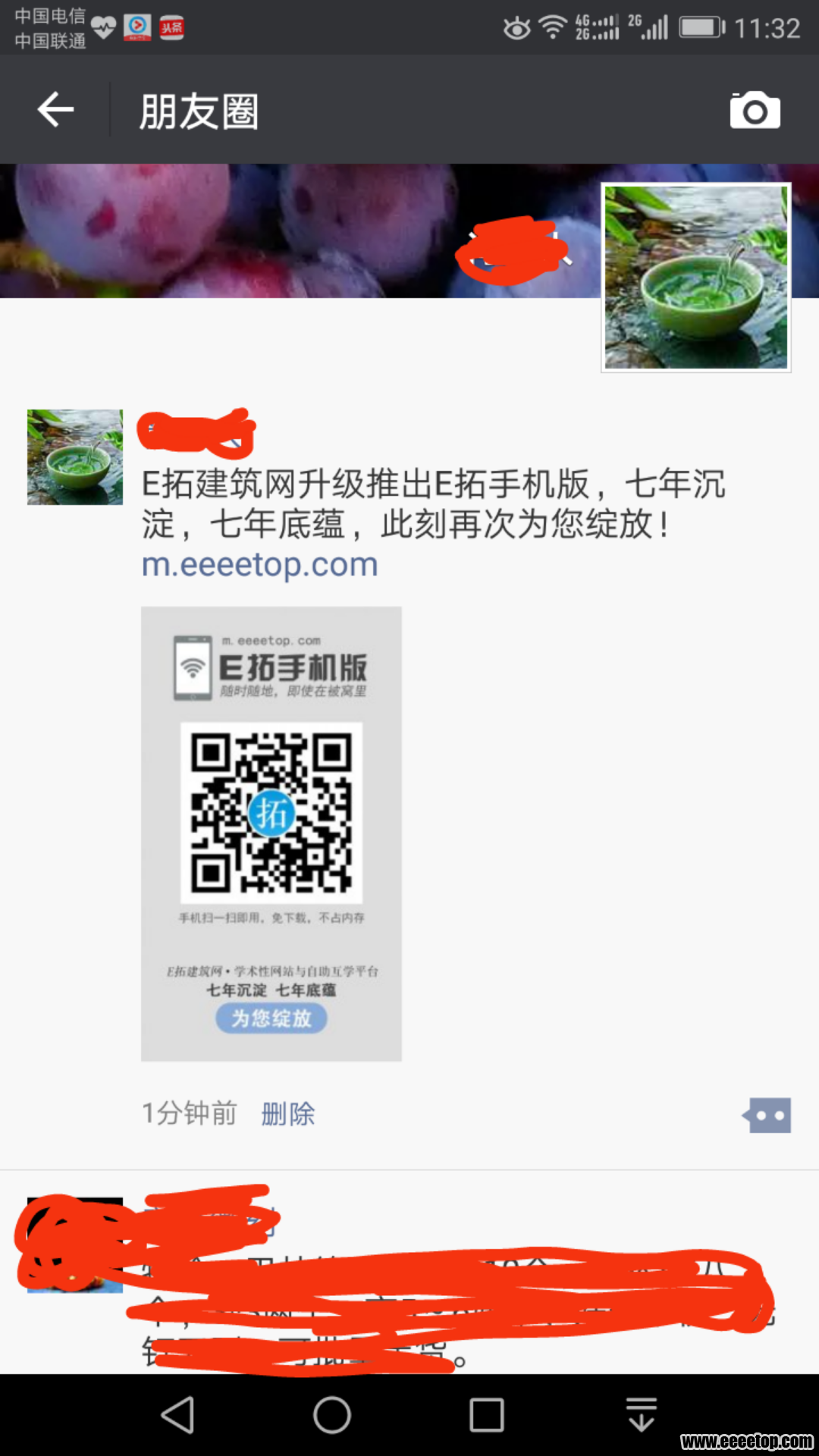Screen dimensions: 819x1456
Task: View the E拓手机版 QR poster image
Action: pyautogui.click(x=271, y=833)
